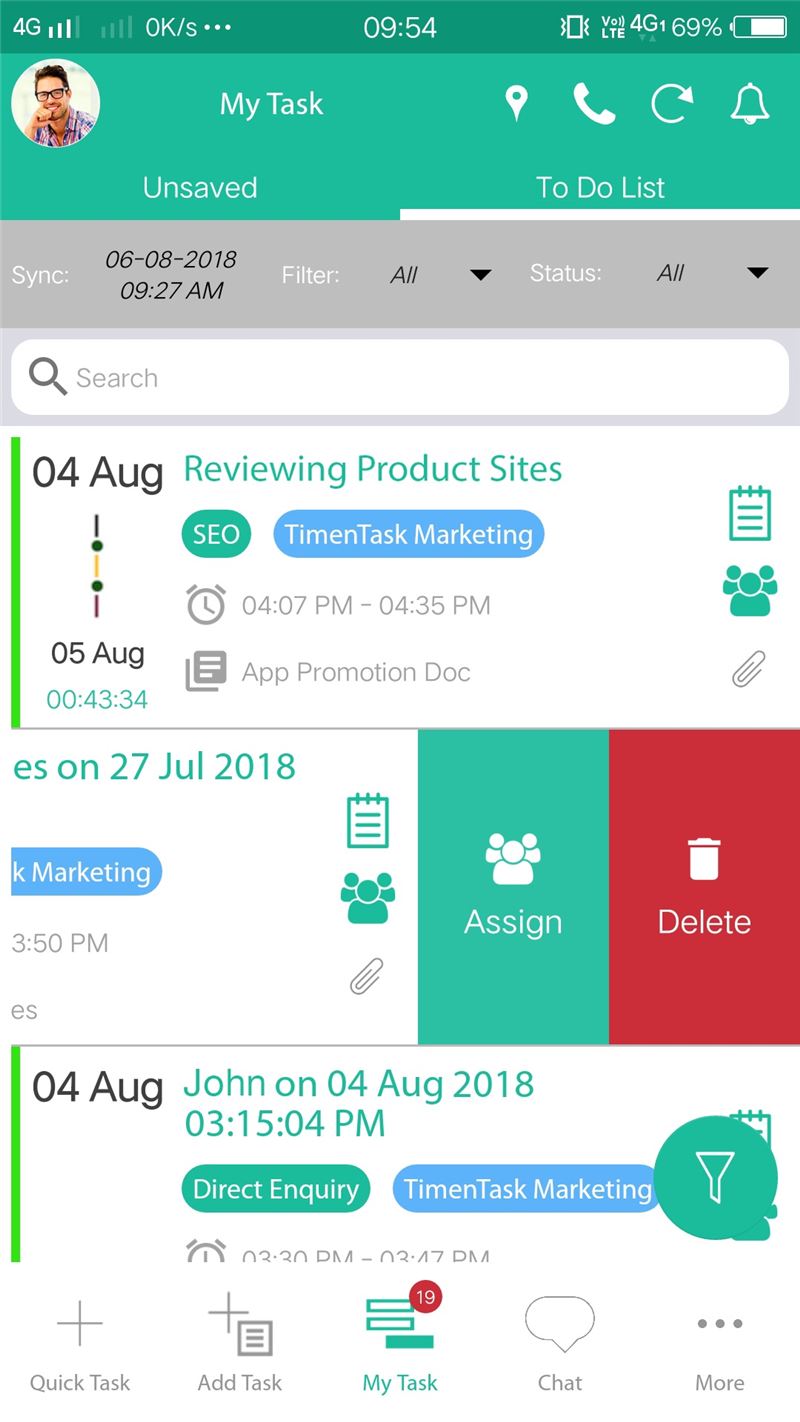Switch to the Unsaved tab
The height and width of the screenshot is (1422, 800).
(x=200, y=188)
